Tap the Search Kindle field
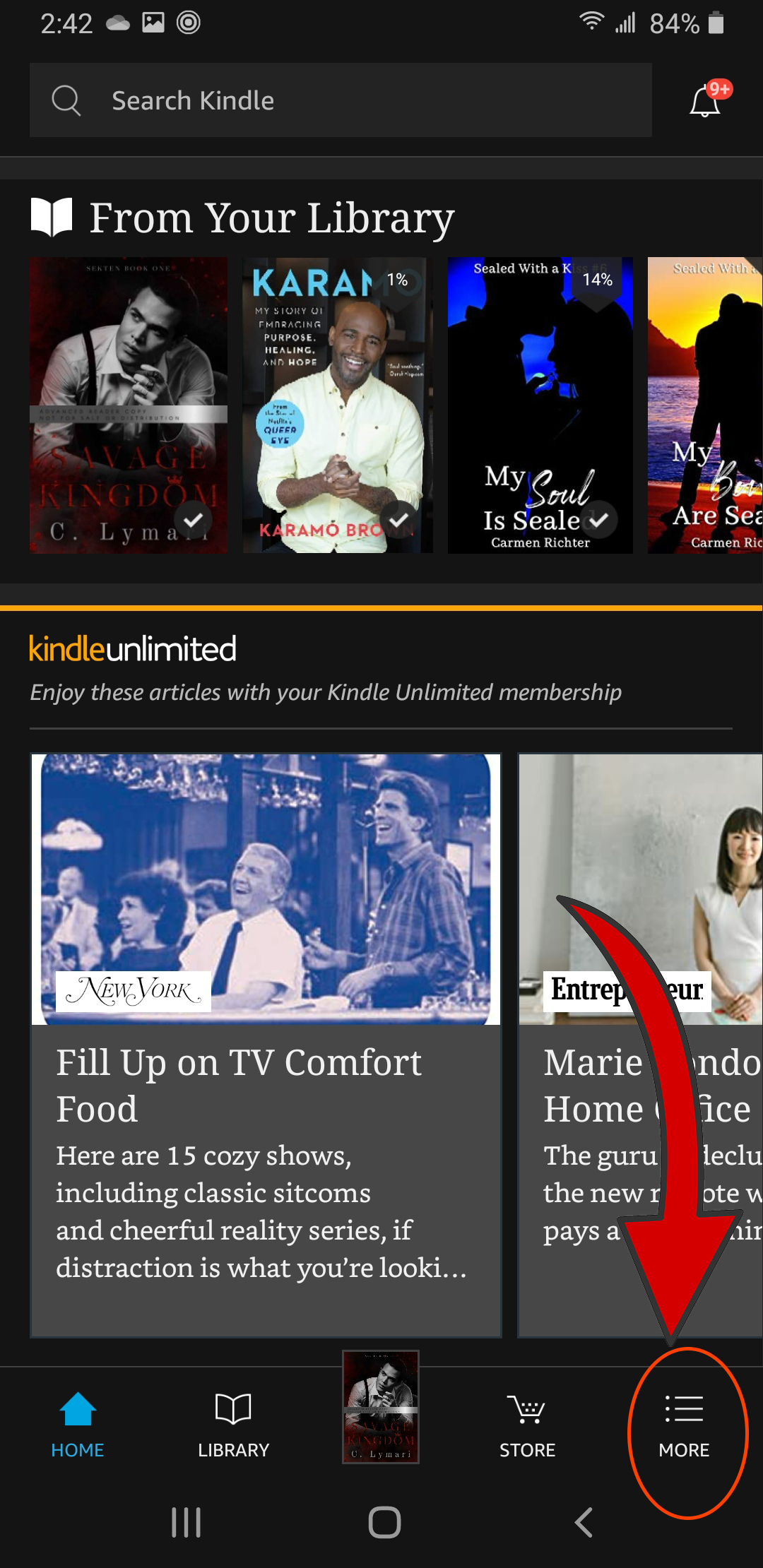 339,100
